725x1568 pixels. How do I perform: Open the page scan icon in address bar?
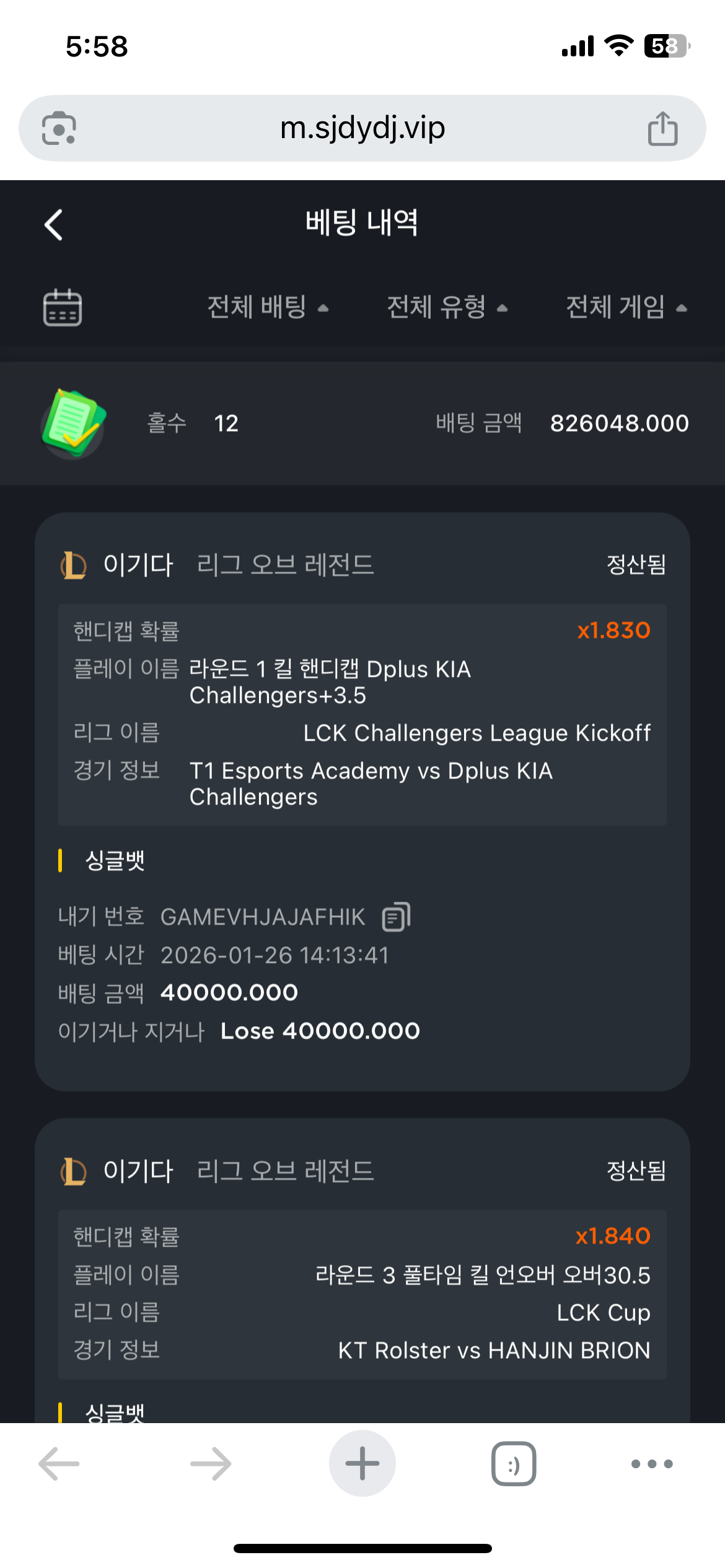tap(59, 129)
